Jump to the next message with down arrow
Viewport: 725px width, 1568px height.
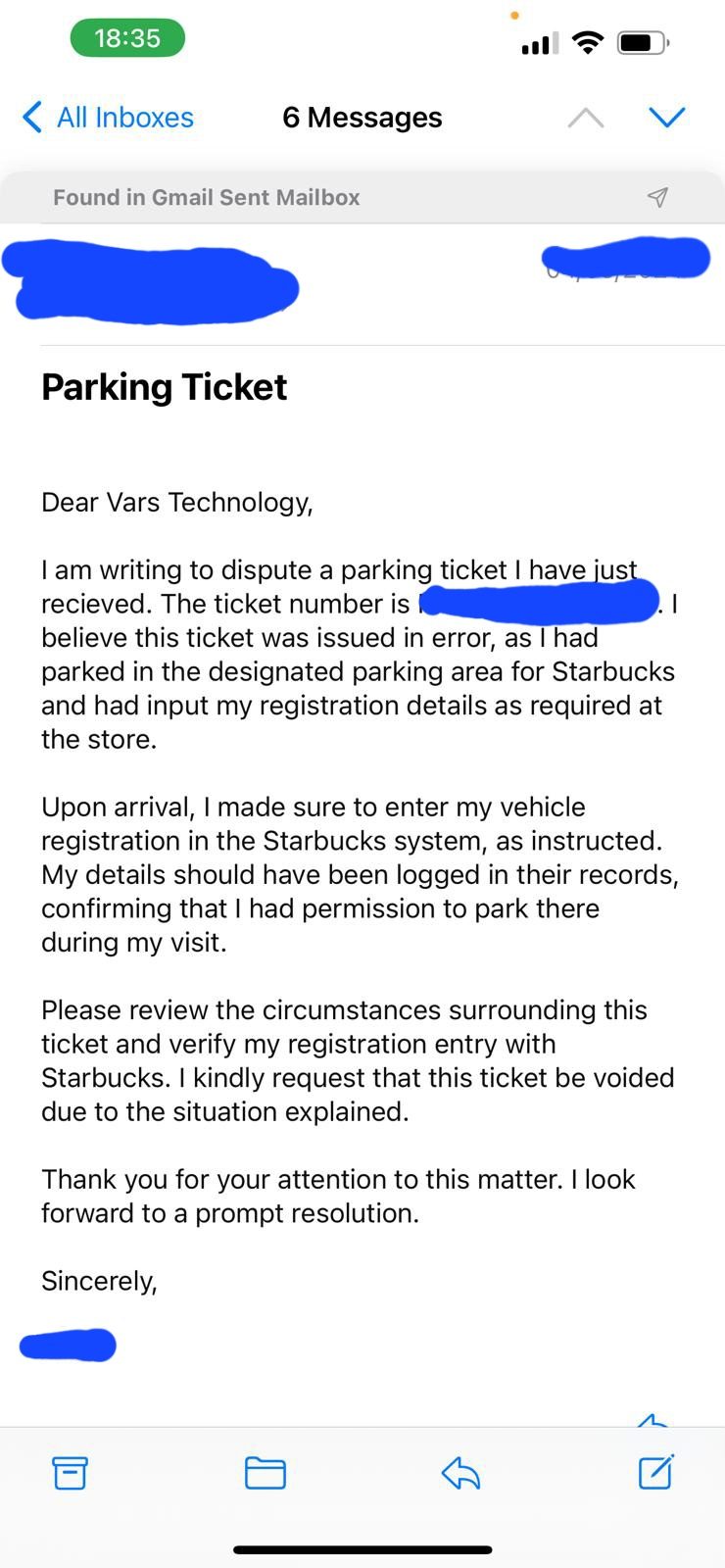(667, 118)
